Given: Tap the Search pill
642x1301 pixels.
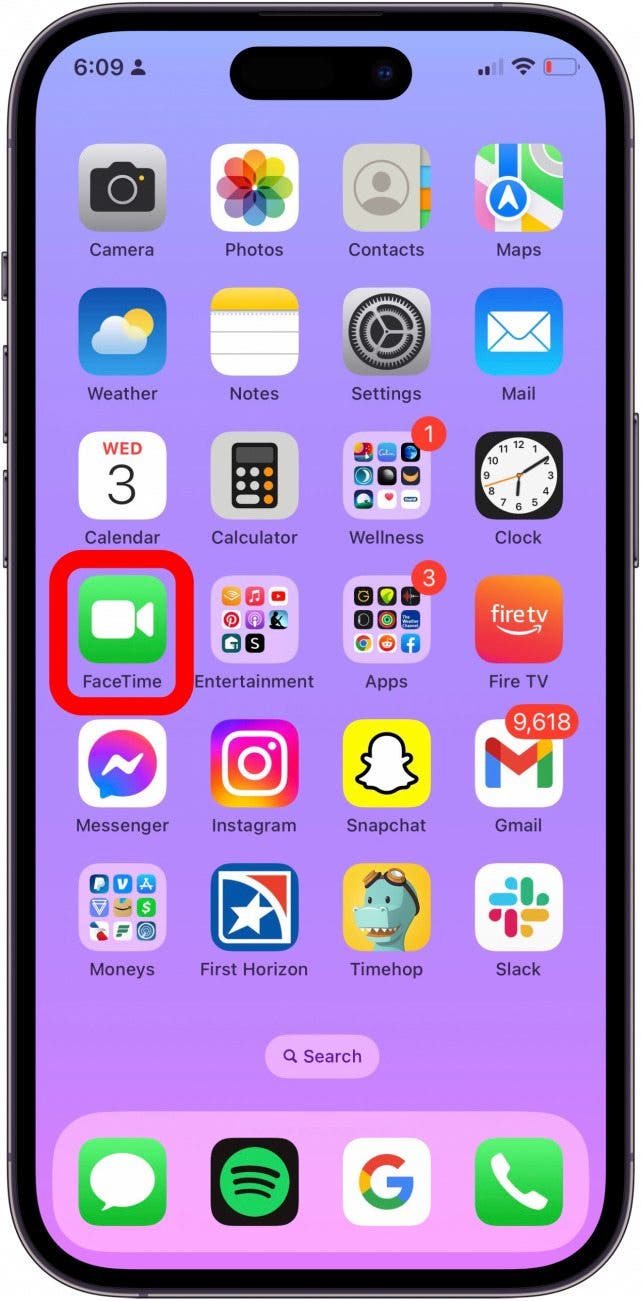Looking at the screenshot, I should [321, 1056].
